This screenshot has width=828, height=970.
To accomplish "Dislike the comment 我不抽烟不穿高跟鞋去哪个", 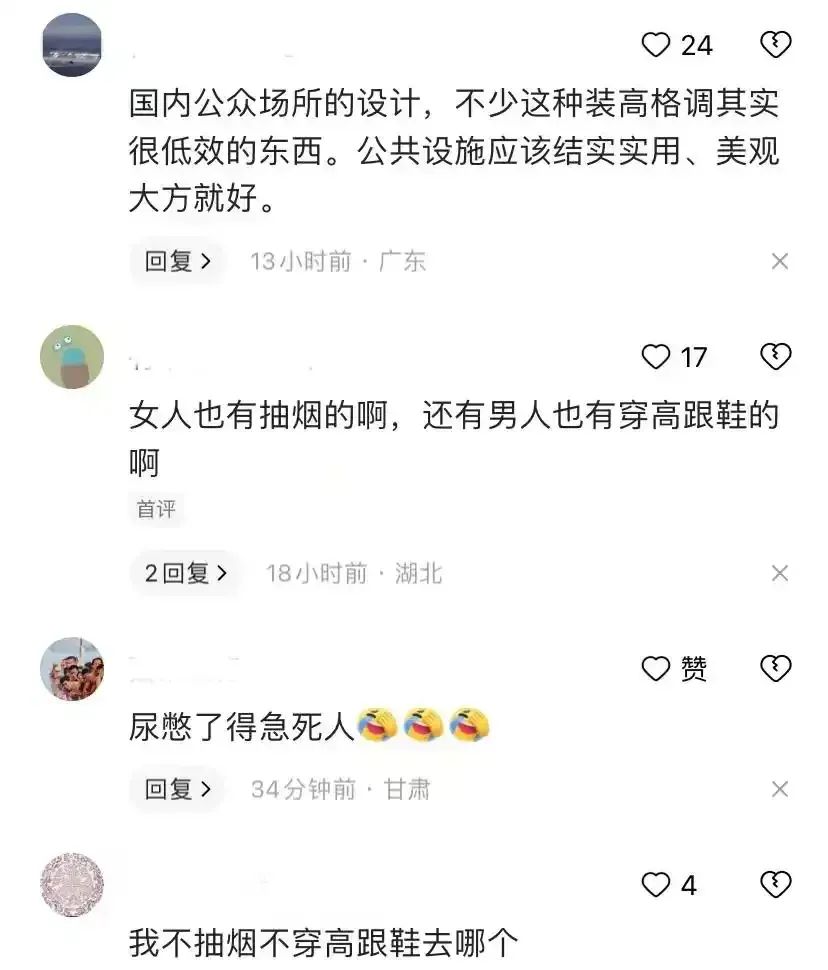I will tap(775, 885).
